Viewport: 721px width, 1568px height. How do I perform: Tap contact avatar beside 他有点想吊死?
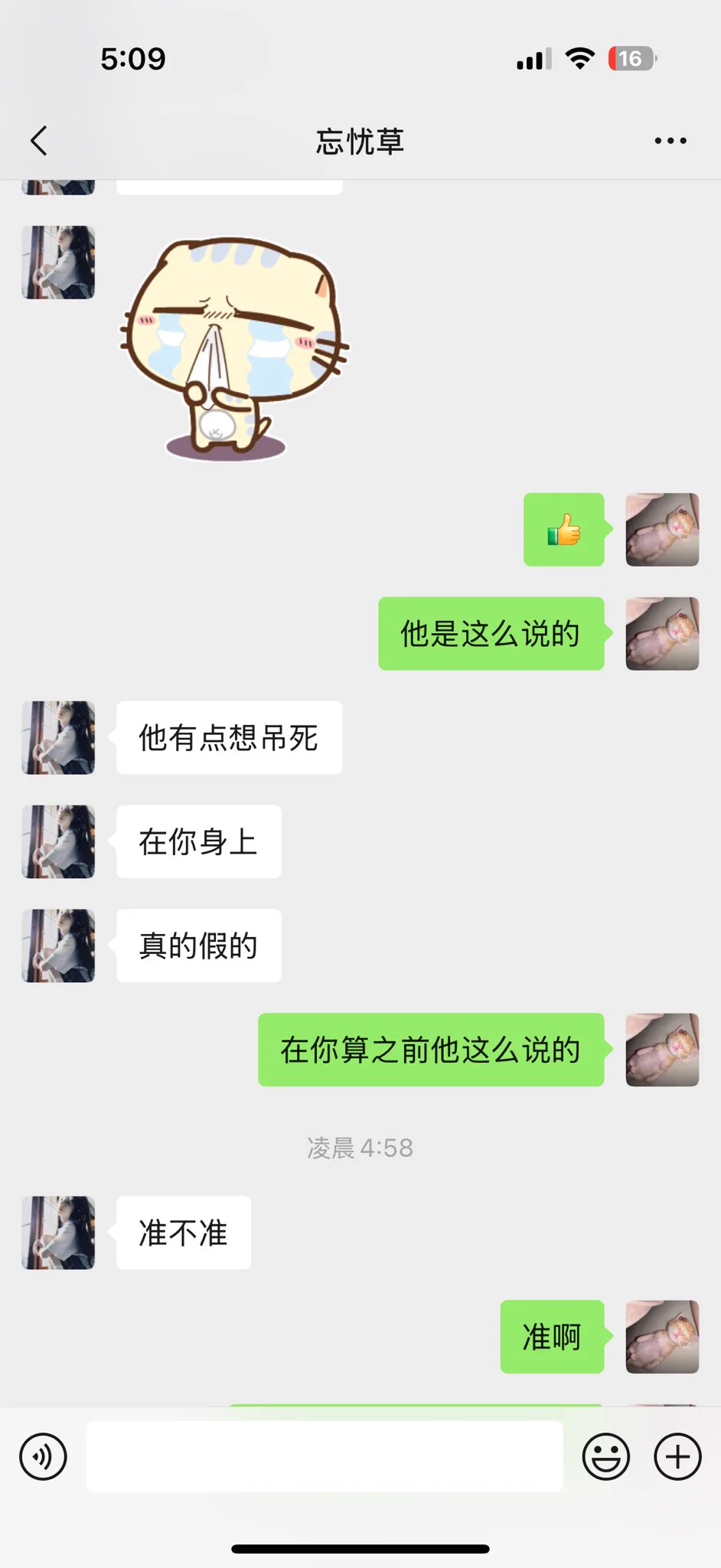pos(58,737)
